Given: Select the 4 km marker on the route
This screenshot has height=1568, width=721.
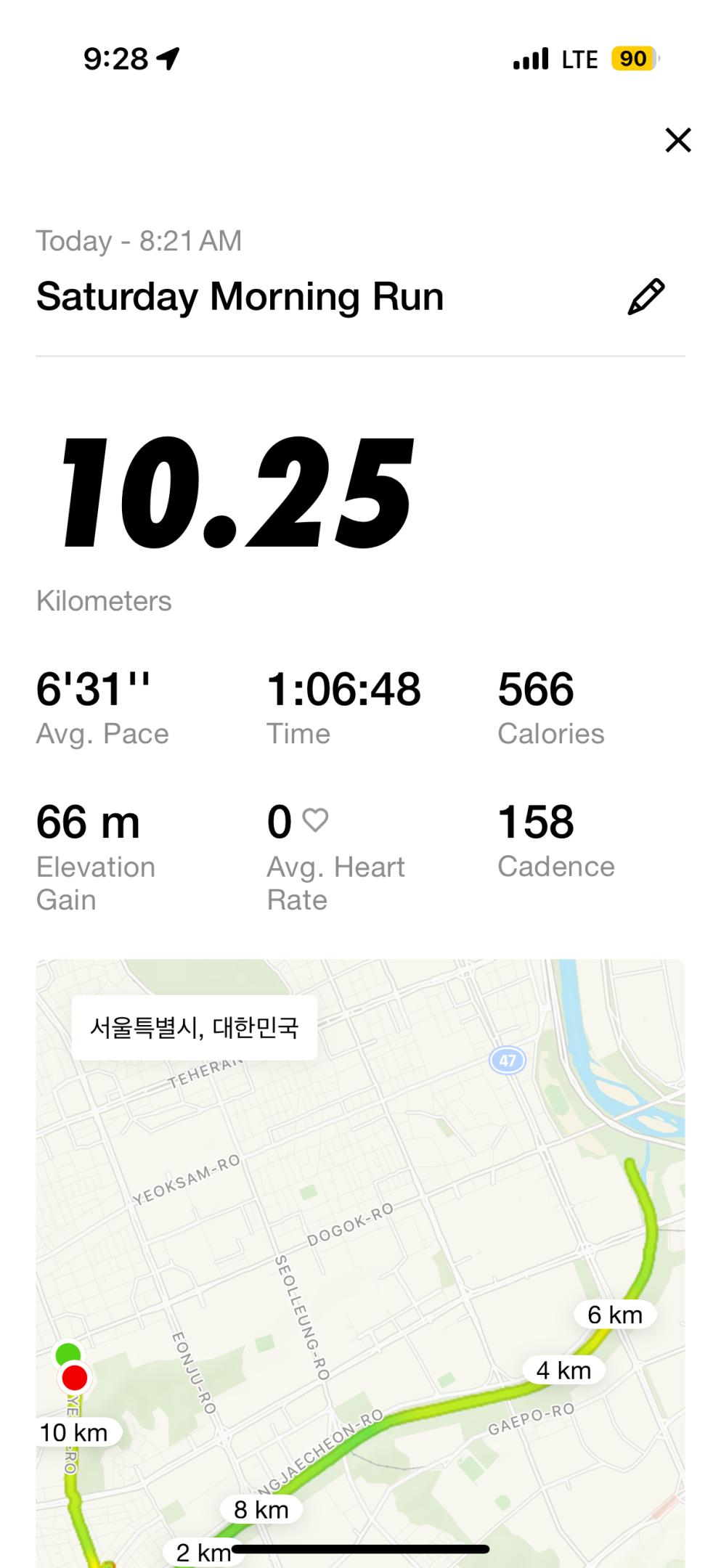Looking at the screenshot, I should [564, 1371].
